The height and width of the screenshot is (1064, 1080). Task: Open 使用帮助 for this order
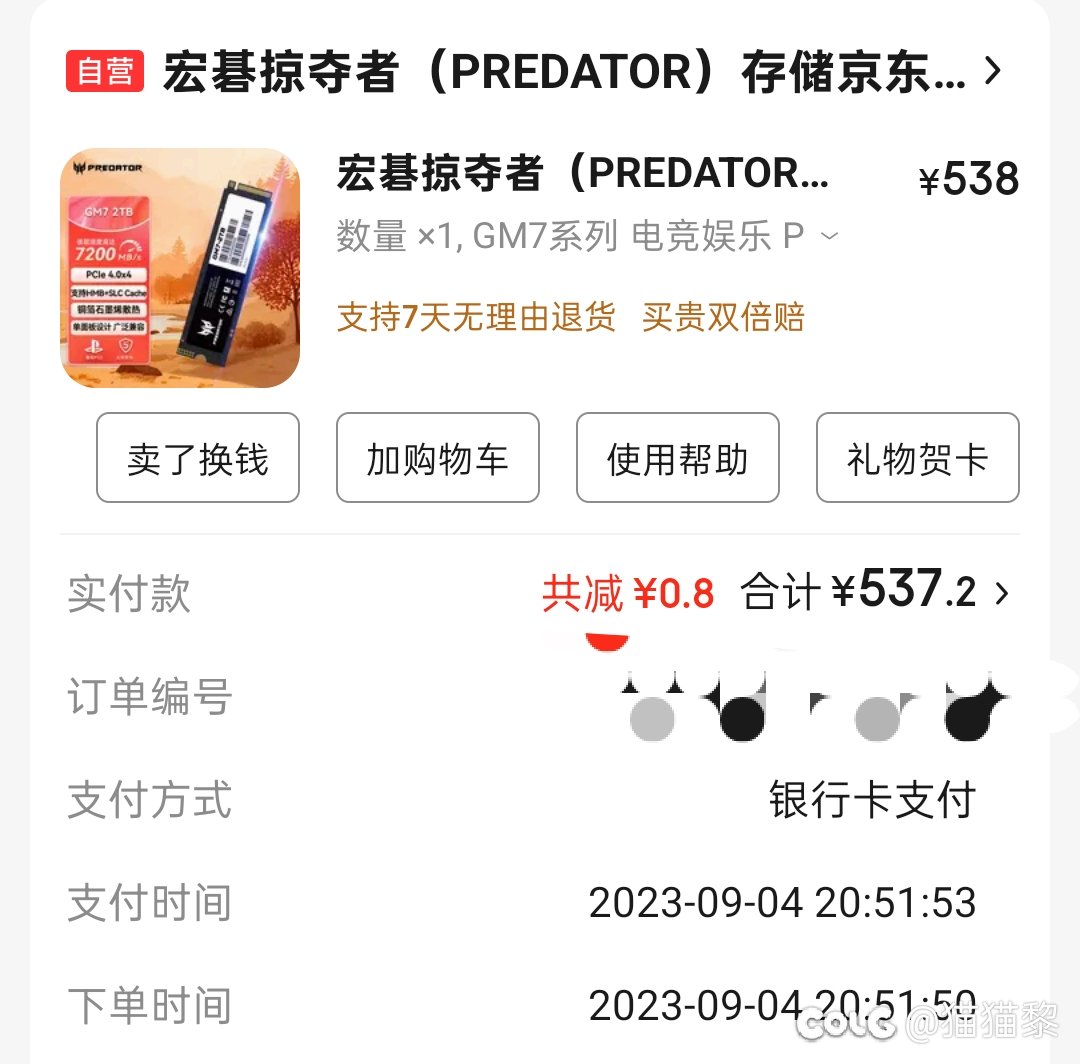(678, 458)
